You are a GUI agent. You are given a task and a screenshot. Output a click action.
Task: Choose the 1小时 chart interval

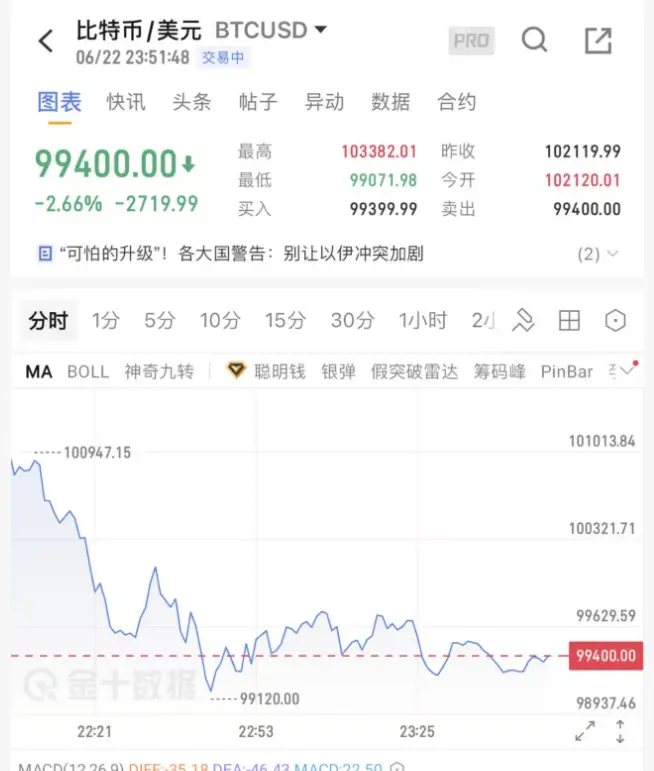(423, 321)
